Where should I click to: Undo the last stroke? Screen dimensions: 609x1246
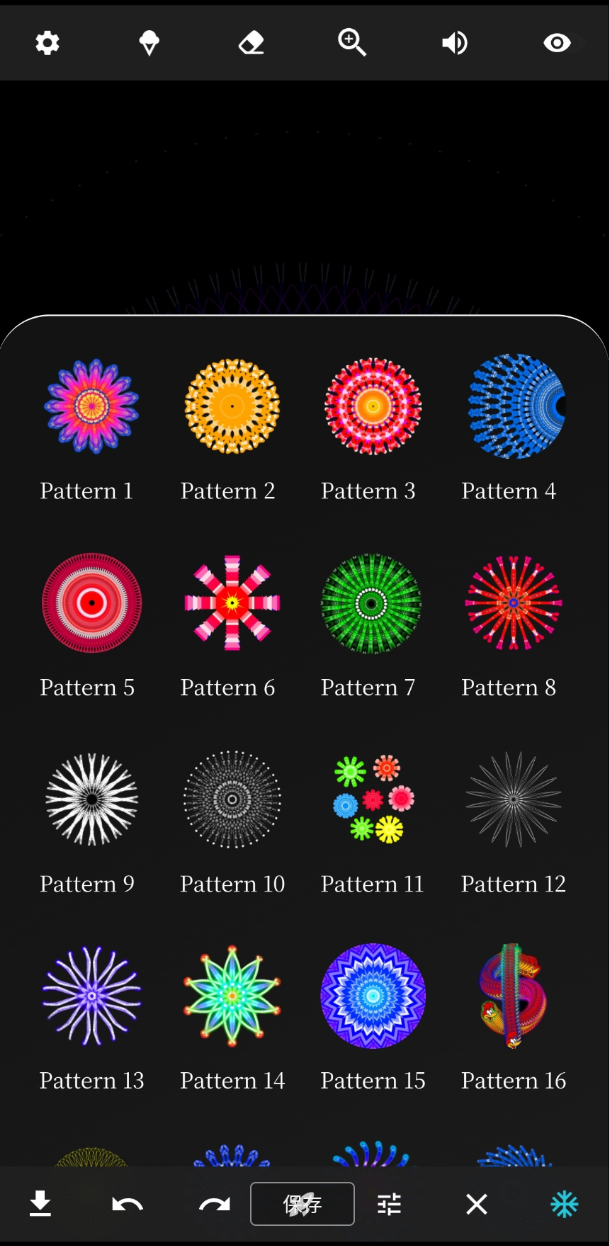click(x=127, y=1204)
